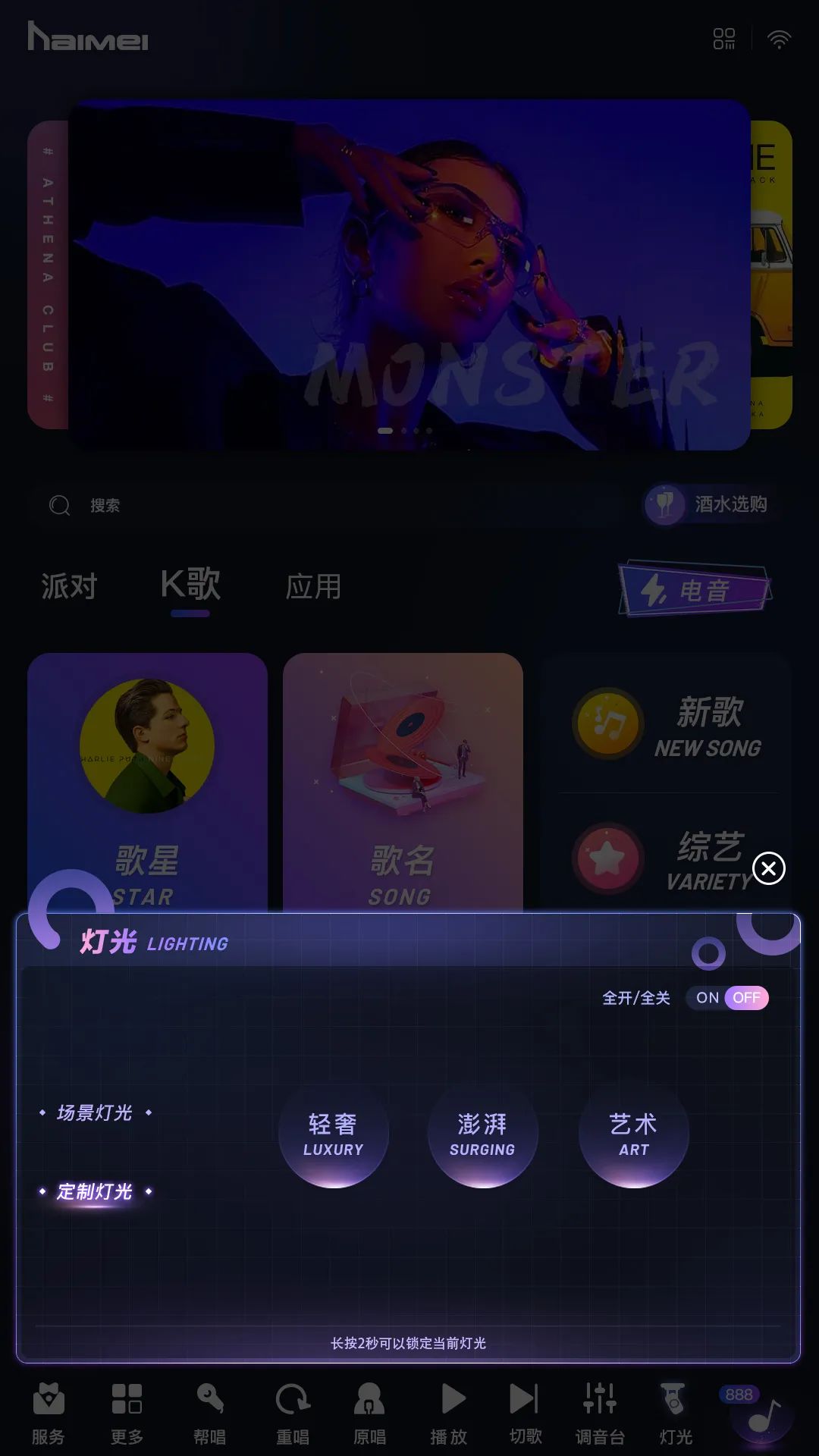
Task: Tap 灯光 lighting in the bottom bar
Action: click(675, 1413)
